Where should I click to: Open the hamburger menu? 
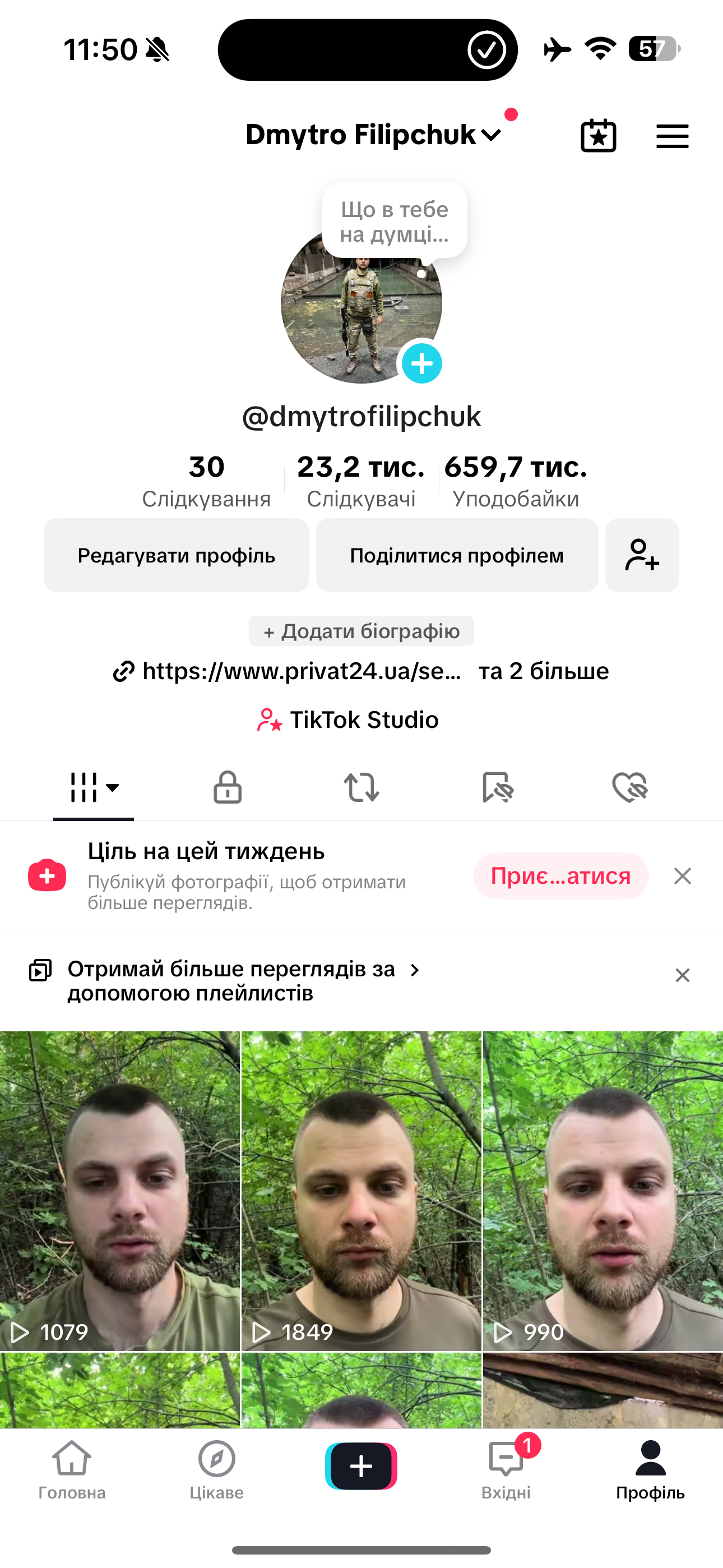pos(672,136)
